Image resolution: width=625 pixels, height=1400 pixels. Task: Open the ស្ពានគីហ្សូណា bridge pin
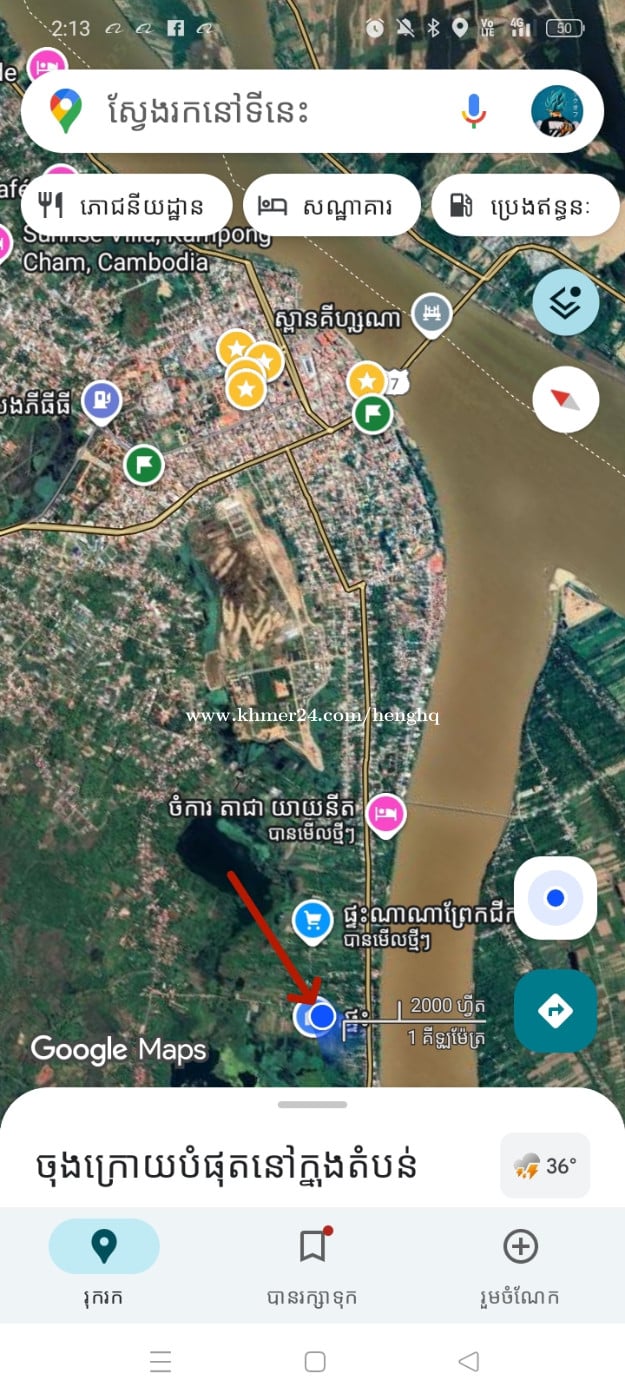(x=432, y=314)
